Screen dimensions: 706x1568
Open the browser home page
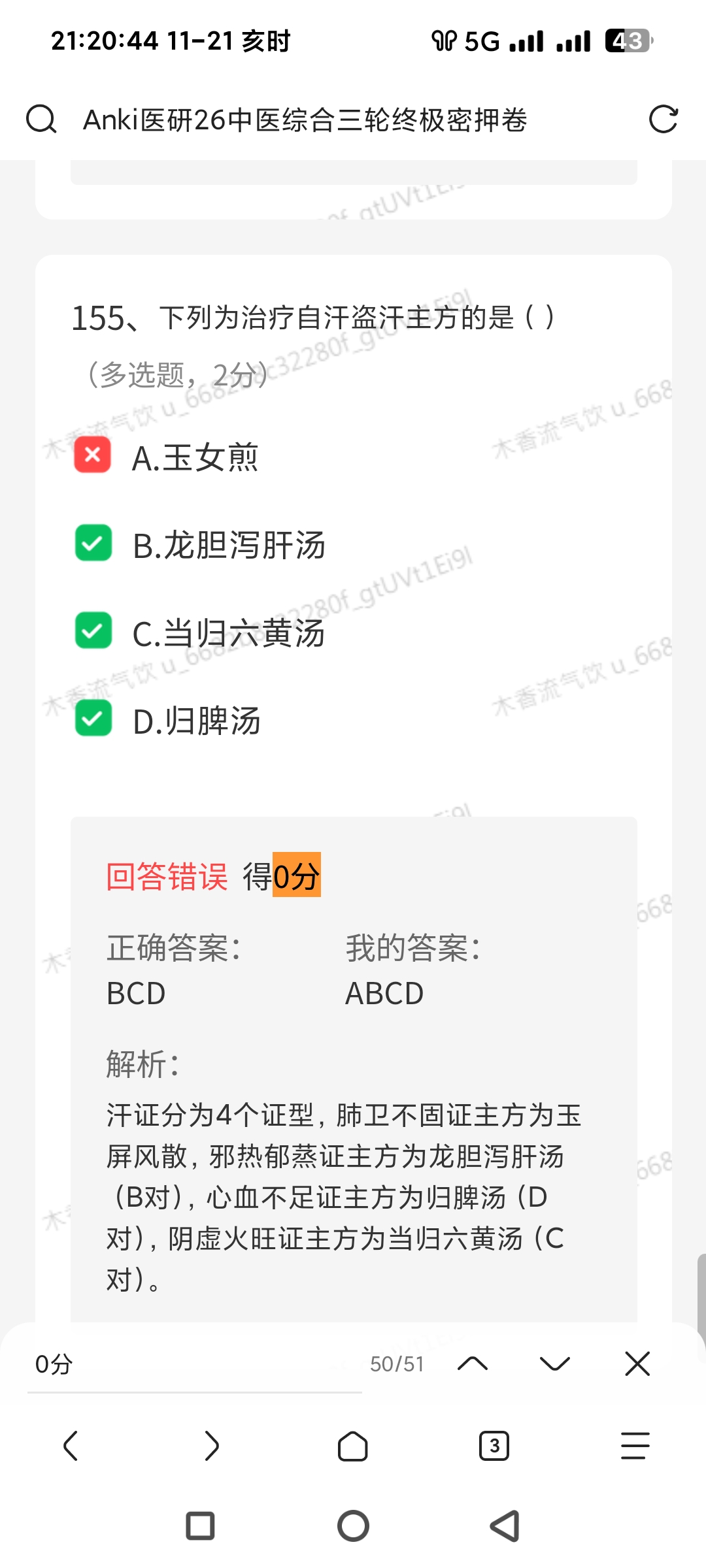point(353,1446)
